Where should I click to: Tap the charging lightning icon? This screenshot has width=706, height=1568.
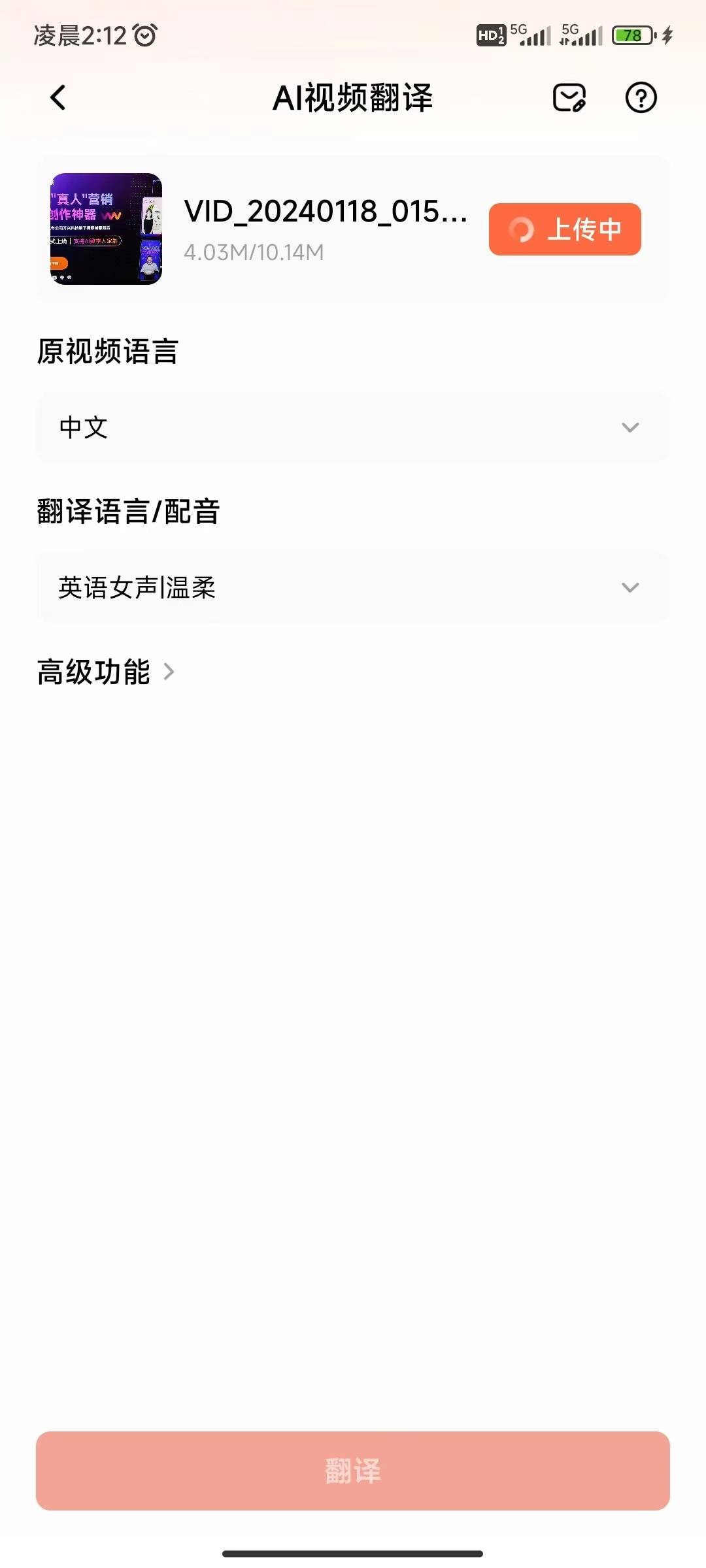point(668,37)
